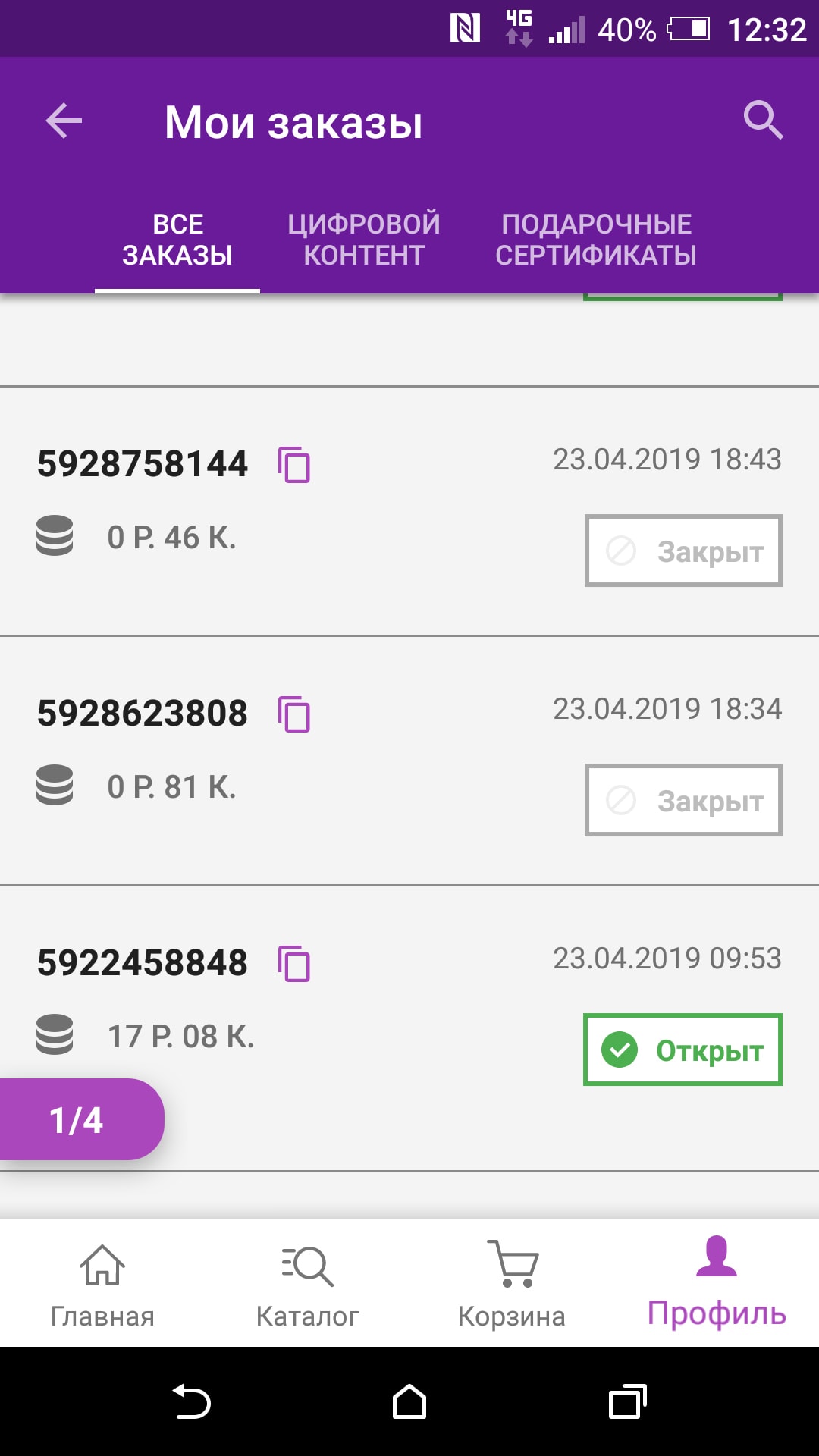Go back using the top arrow
Viewport: 819px width, 1456px height.
coord(64,121)
